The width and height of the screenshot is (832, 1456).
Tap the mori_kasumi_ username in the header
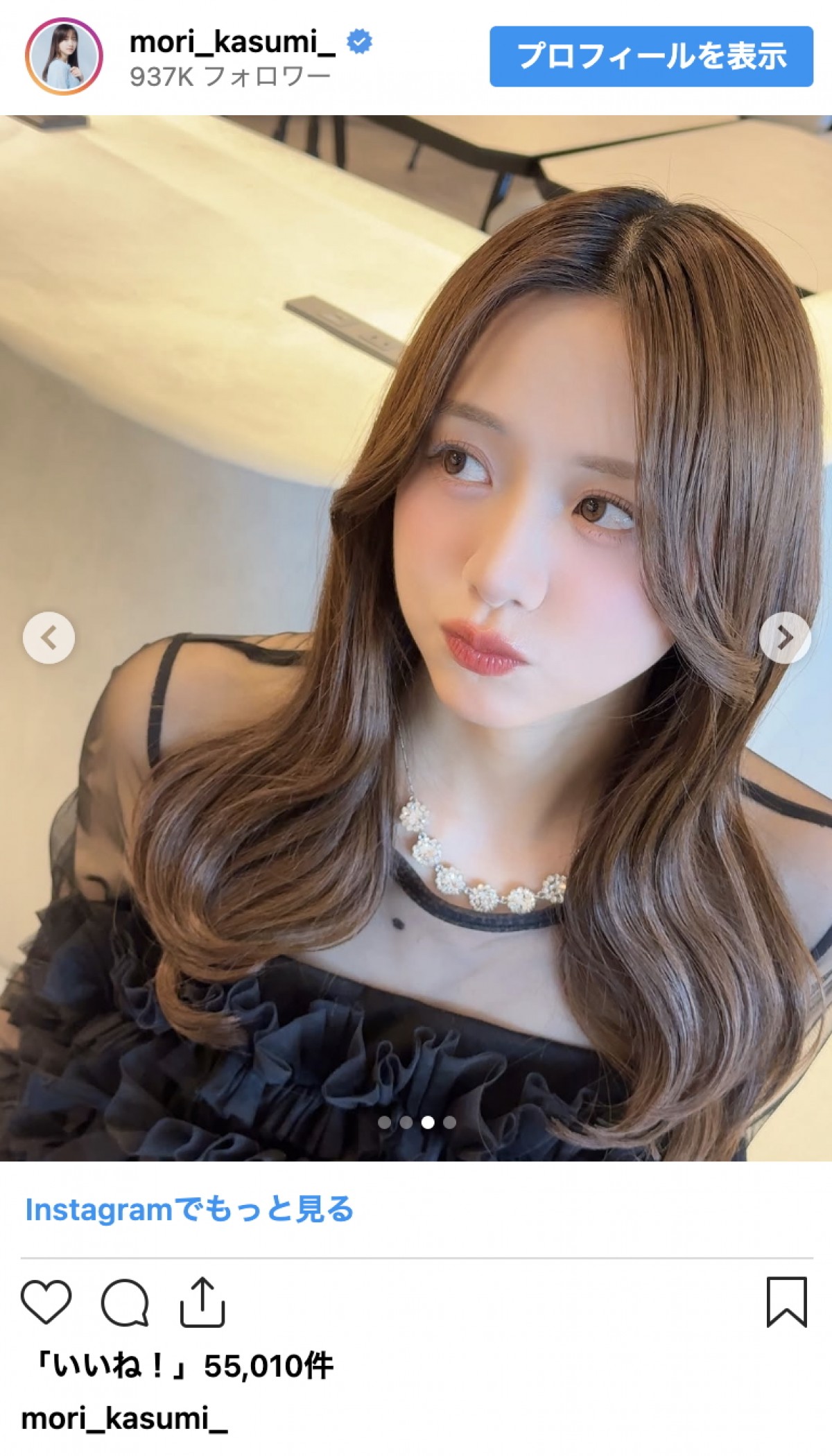232,42
